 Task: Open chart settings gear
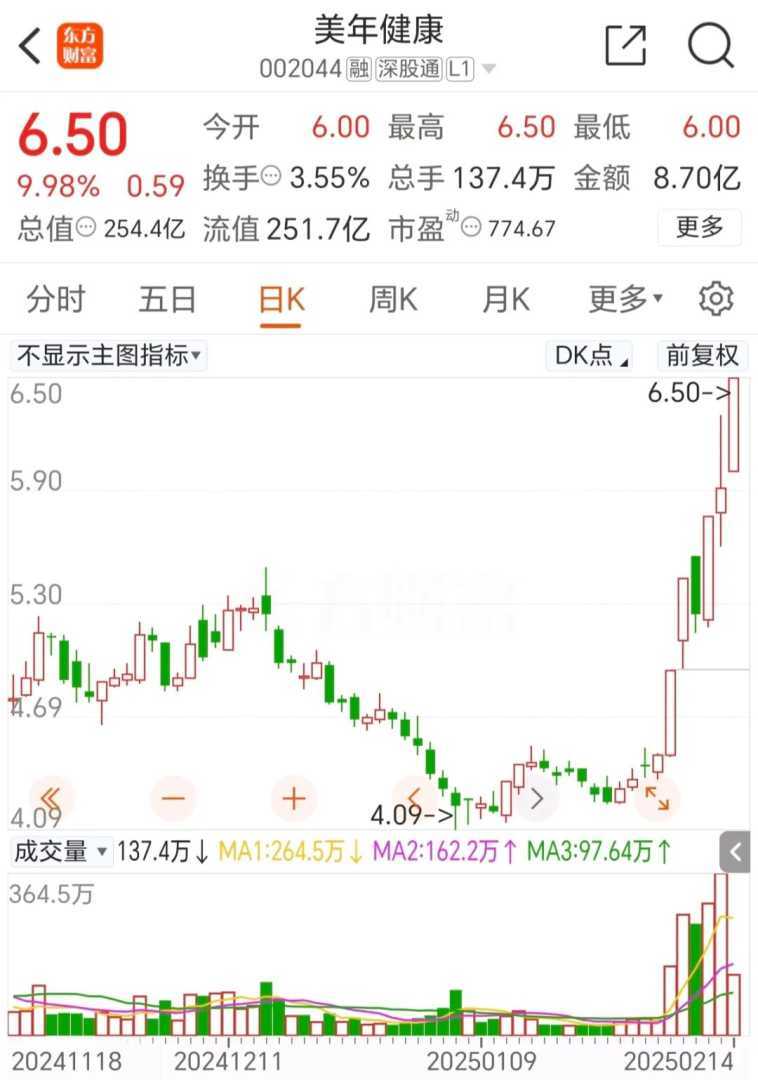coord(716,299)
